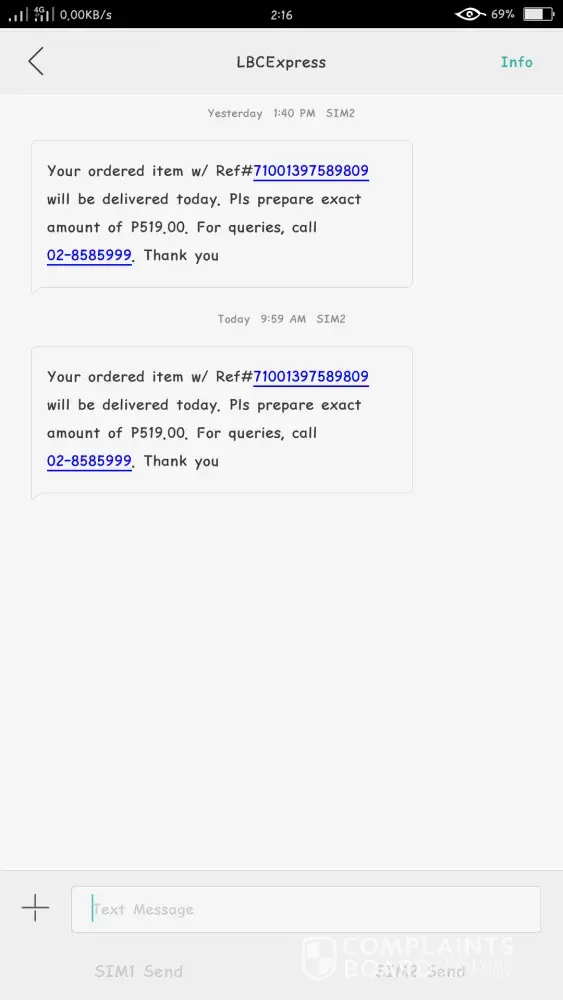Tap reference number link in yesterday's message
The image size is (563, 1000).
pos(311,171)
